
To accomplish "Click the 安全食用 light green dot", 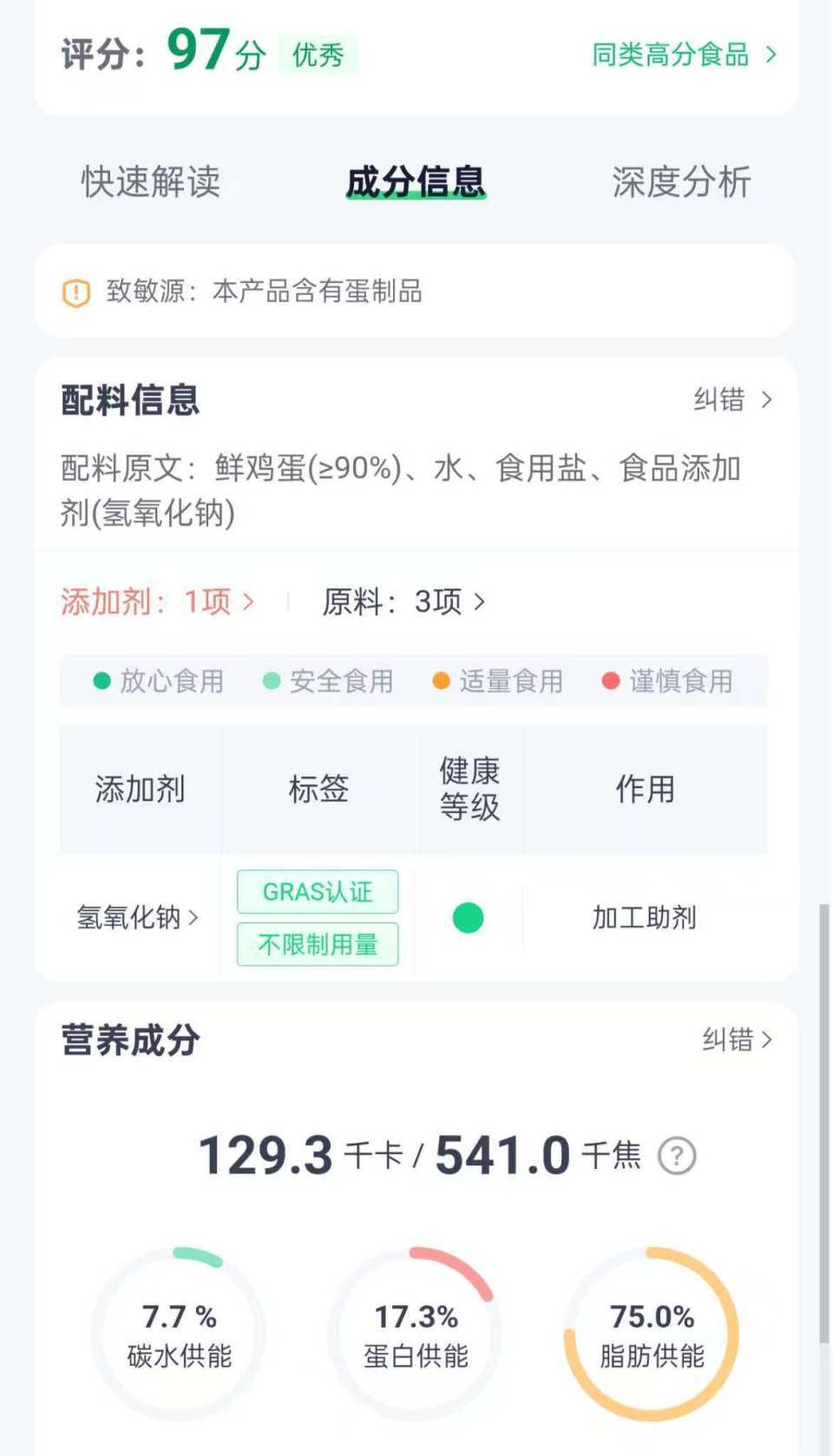I will click(272, 681).
